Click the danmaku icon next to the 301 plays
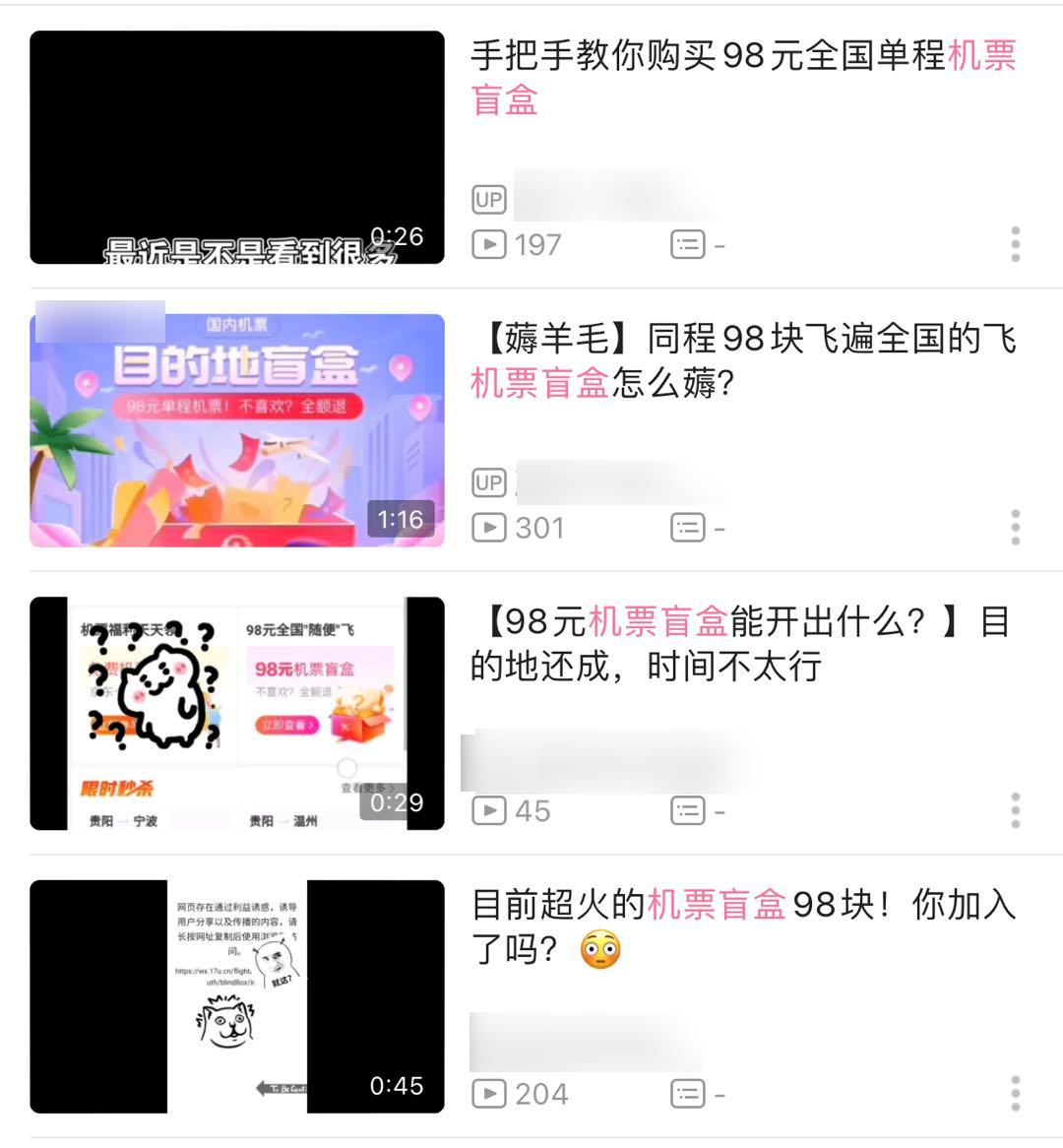The height and width of the screenshot is (1148, 1063). [x=689, y=528]
